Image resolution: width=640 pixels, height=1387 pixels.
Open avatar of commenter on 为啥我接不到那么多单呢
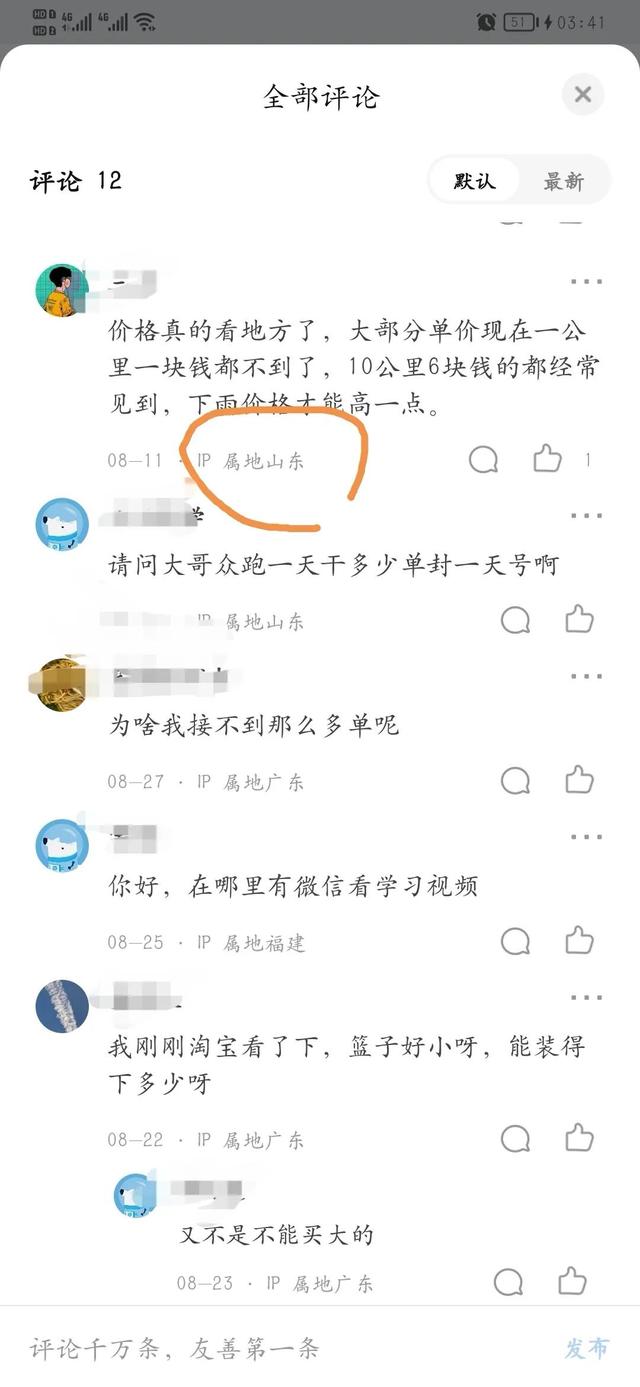(62, 684)
